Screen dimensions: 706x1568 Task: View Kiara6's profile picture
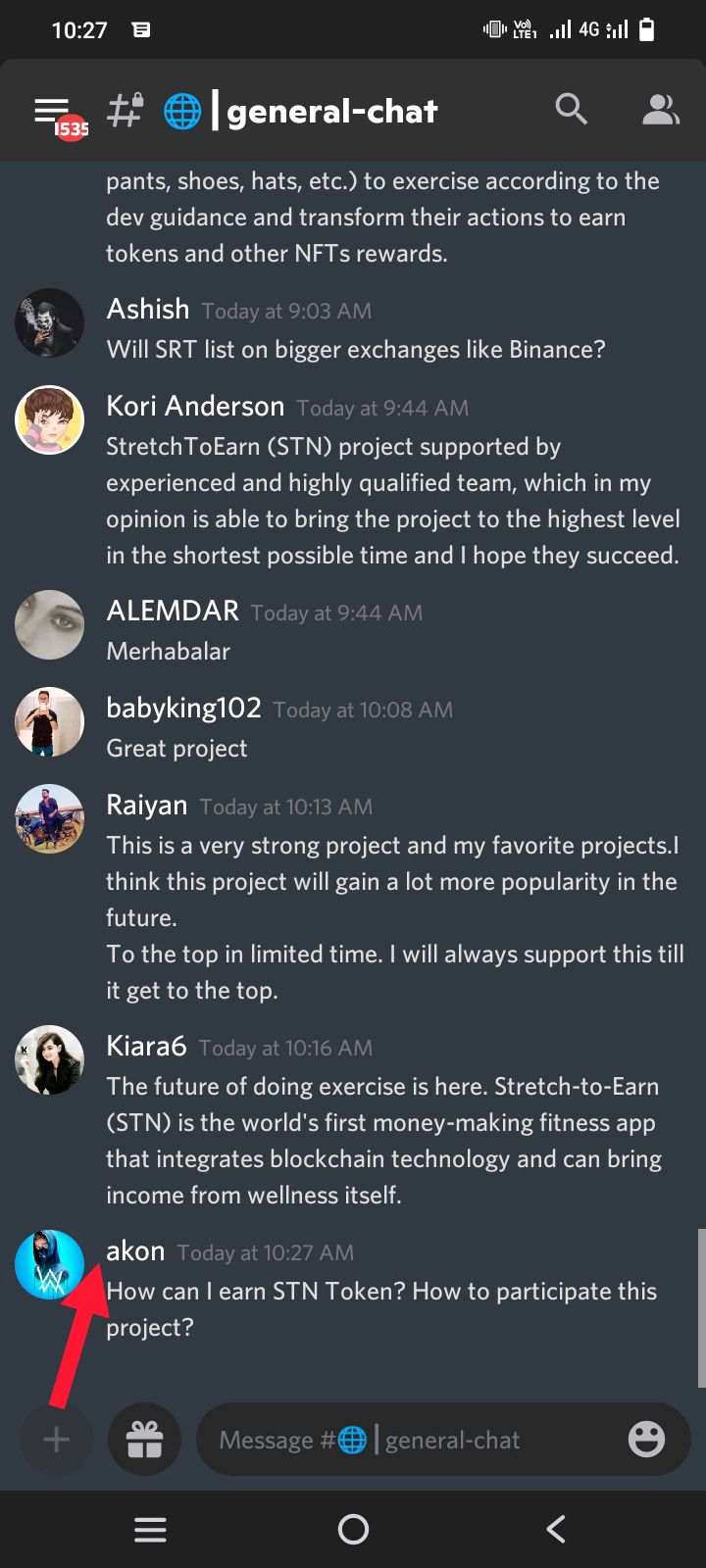pos(49,1059)
